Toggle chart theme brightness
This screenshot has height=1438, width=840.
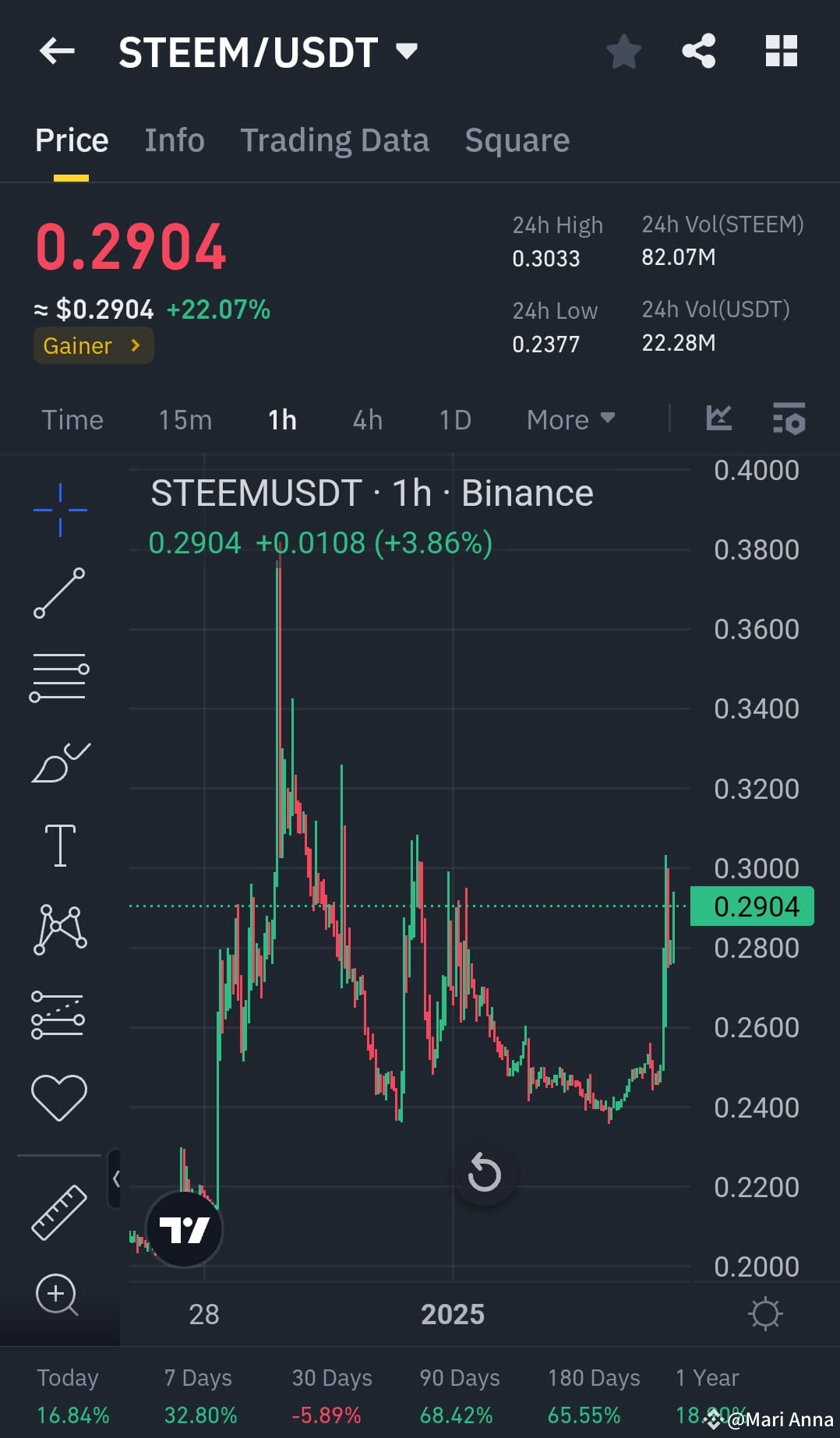tap(767, 1313)
